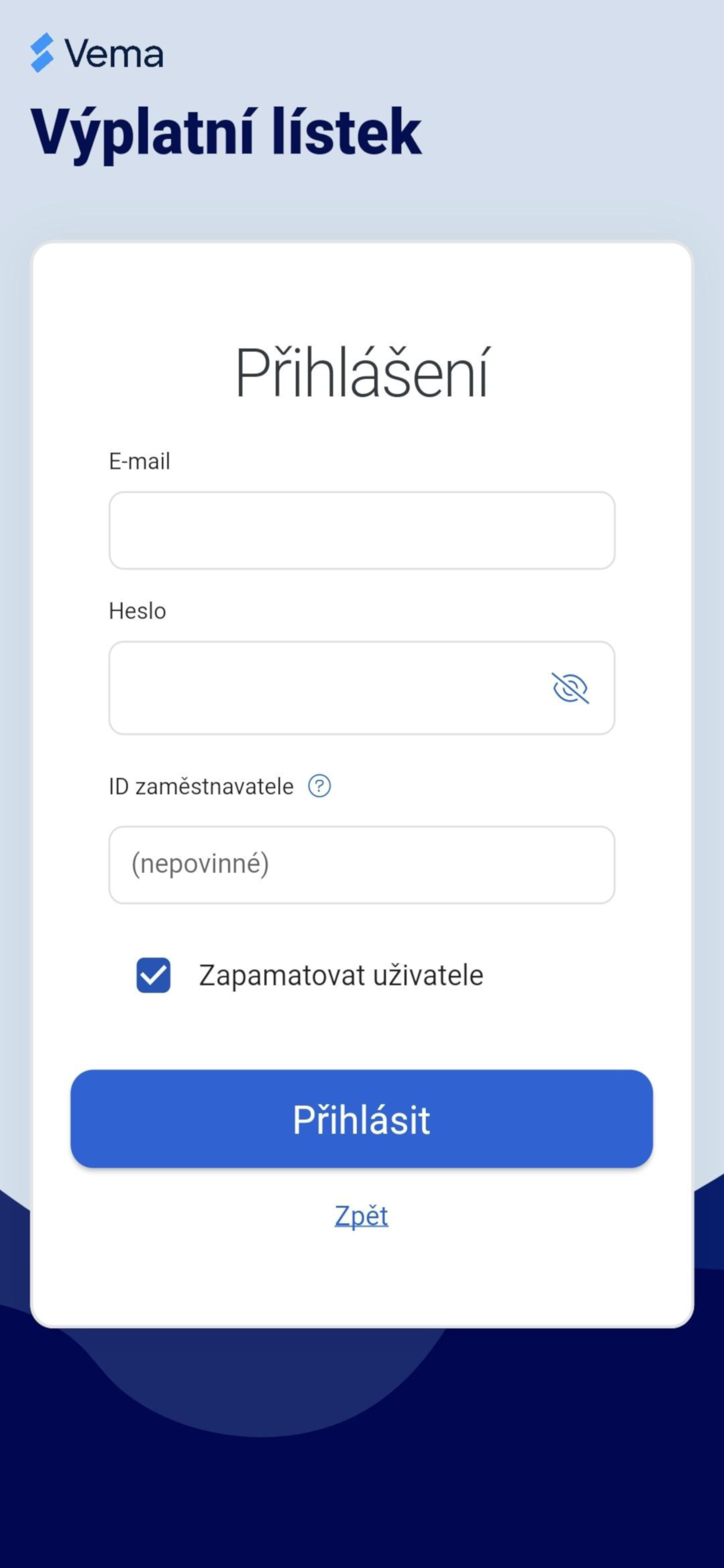Click the Heslo label text
724x1568 pixels.
click(x=136, y=611)
